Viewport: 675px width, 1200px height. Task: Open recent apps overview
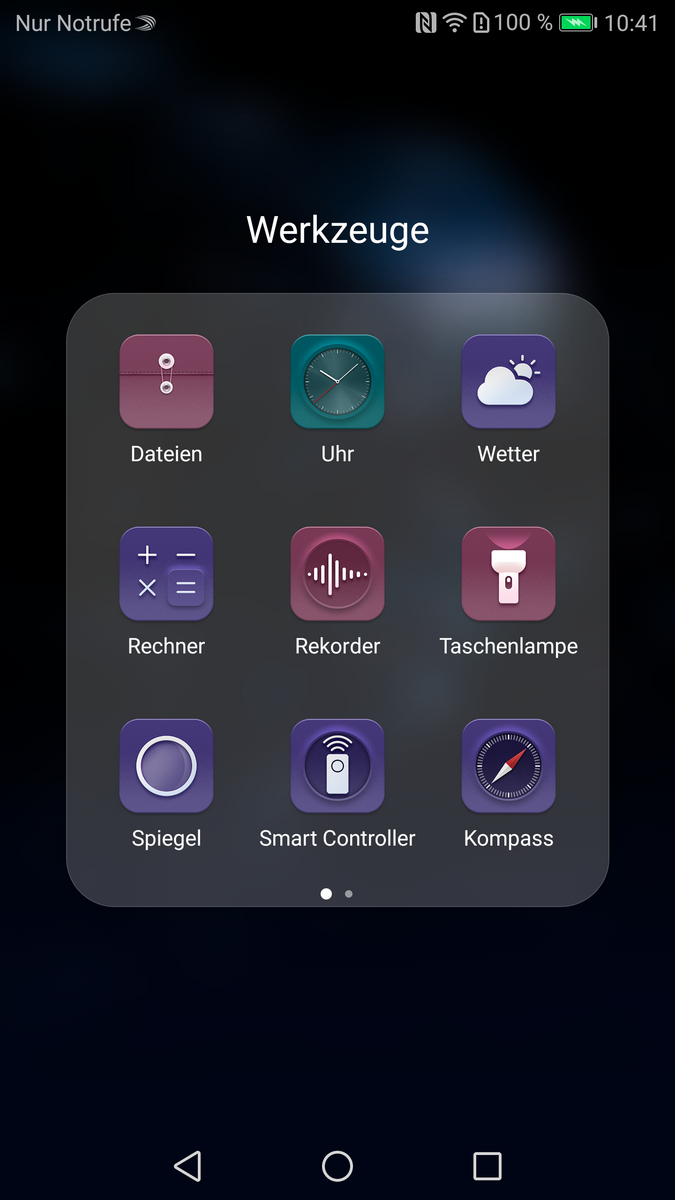tap(487, 1166)
